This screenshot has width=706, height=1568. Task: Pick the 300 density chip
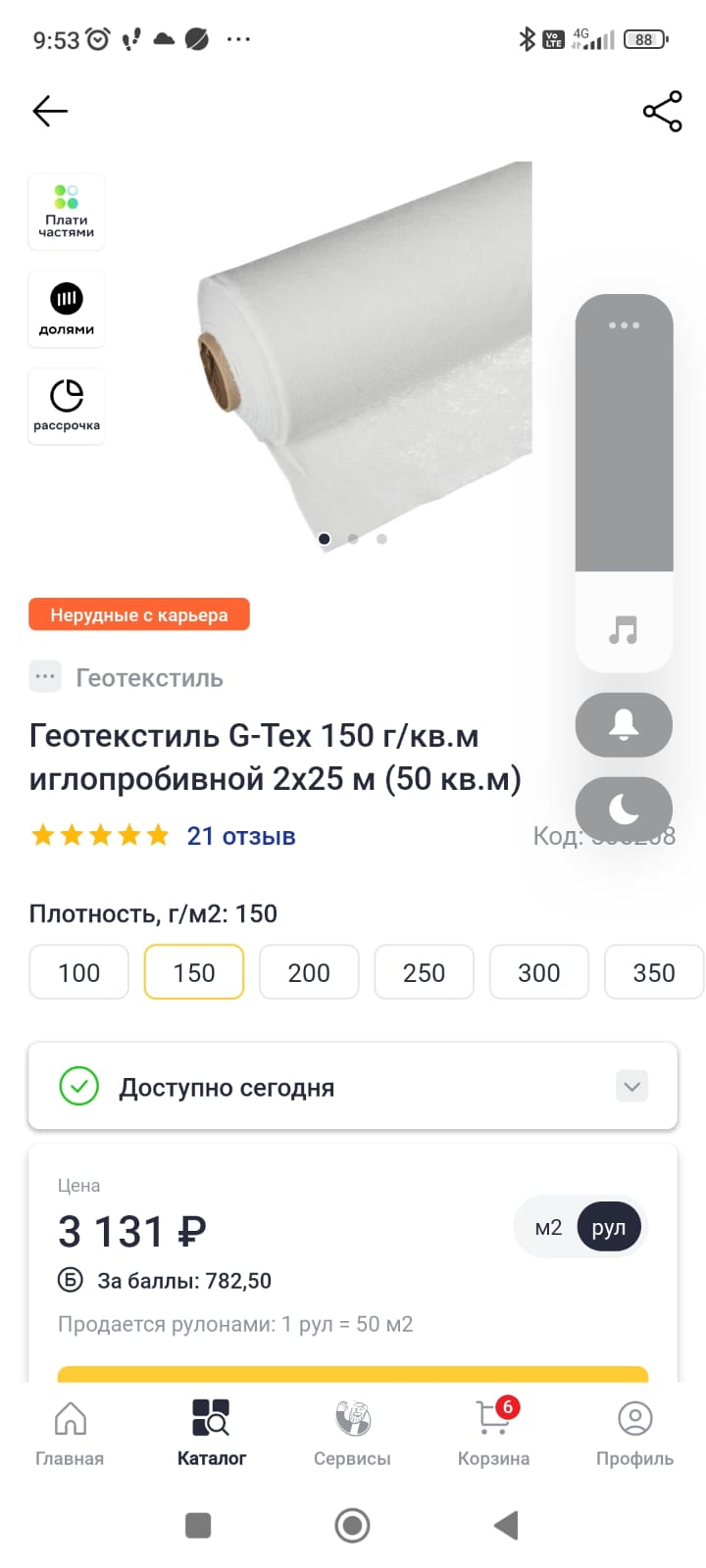(538, 972)
